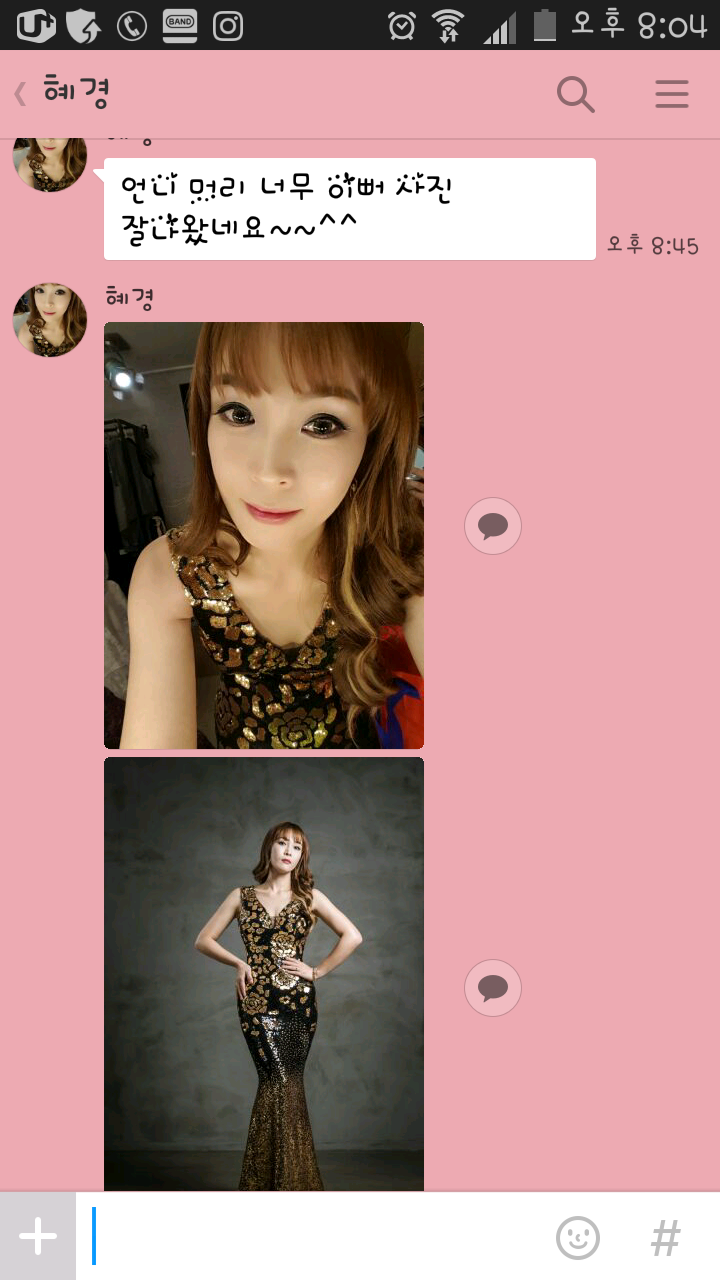Screen dimensions: 720x1280
Task: Focus the message input field
Action: point(310,1236)
